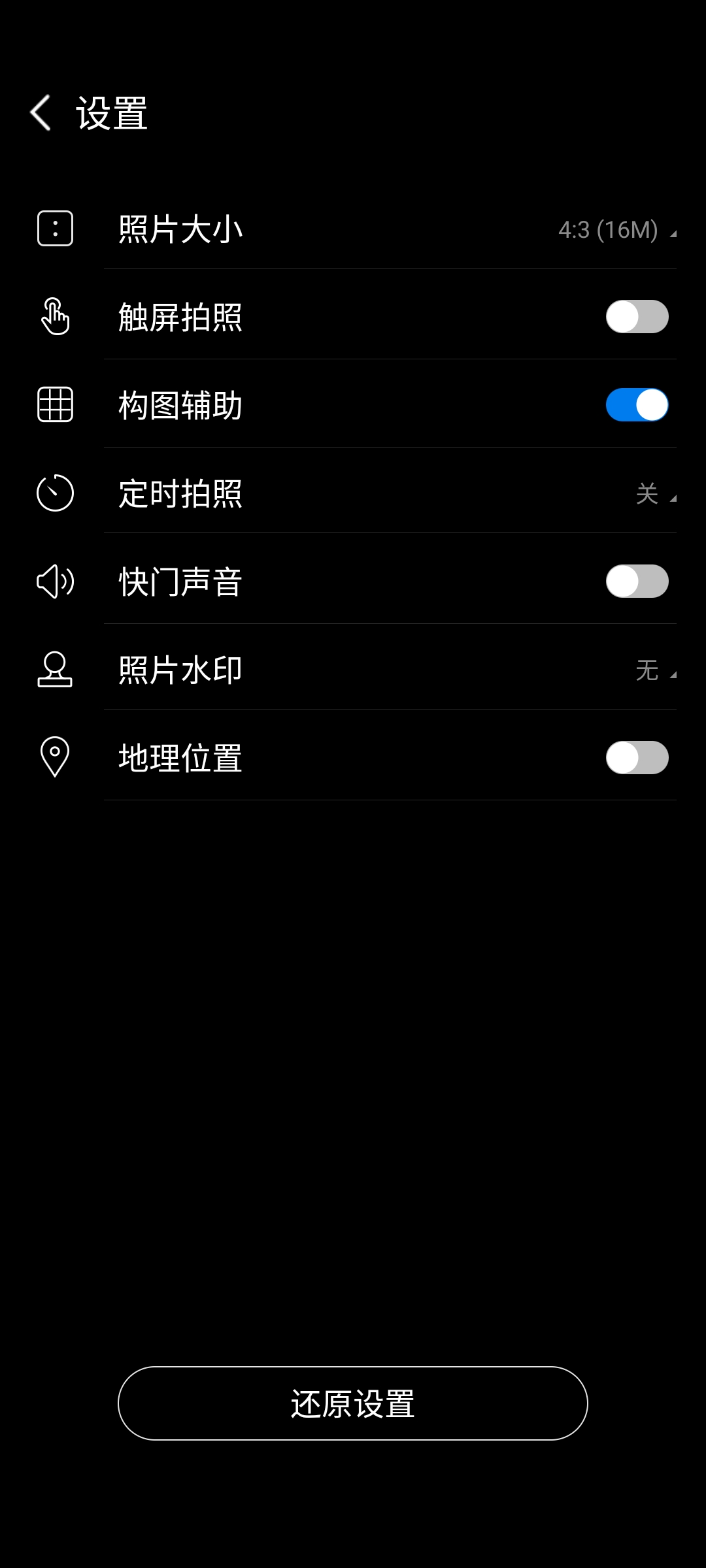Choose a 照片水印 watermark option
Screen dimensions: 706x1568
coord(656,670)
